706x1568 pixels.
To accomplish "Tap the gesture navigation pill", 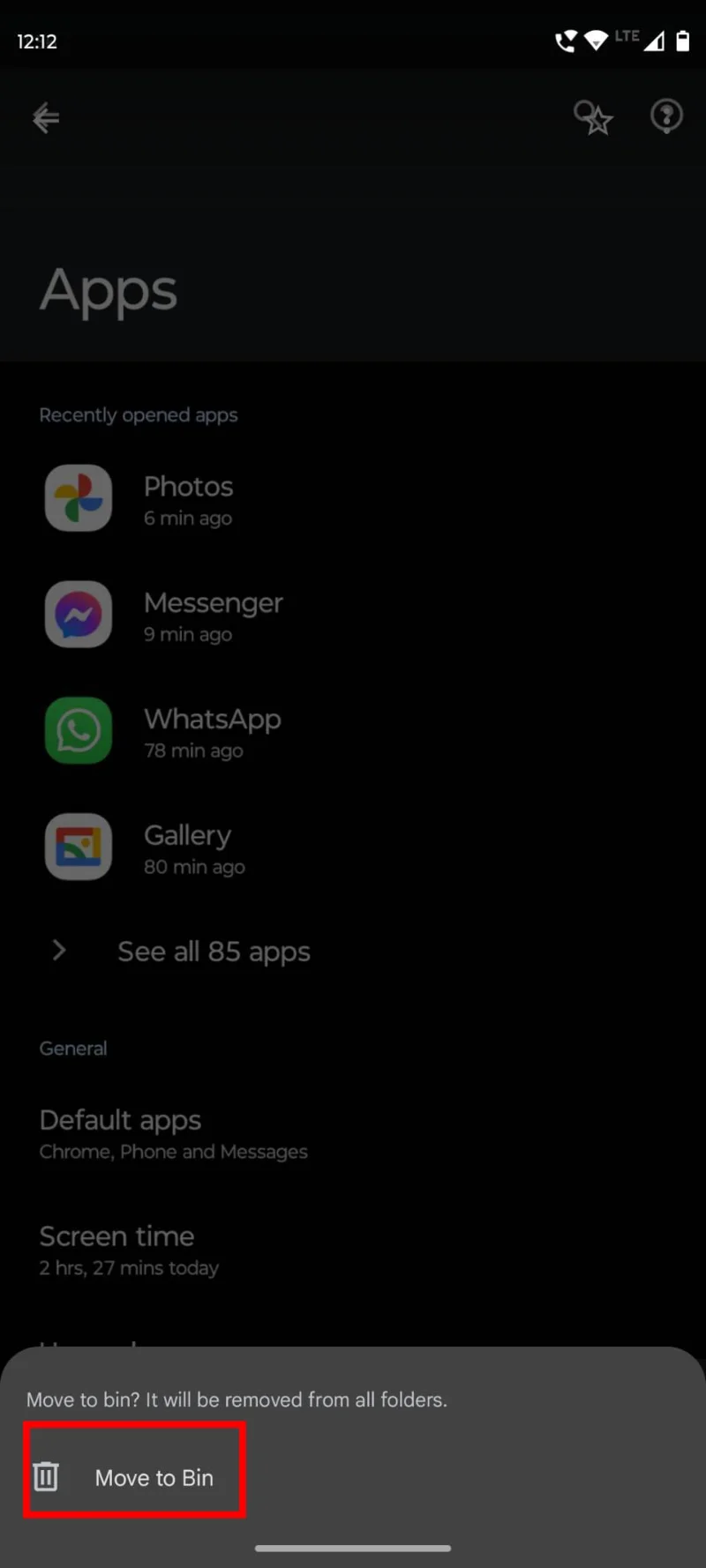I will [352, 1548].
